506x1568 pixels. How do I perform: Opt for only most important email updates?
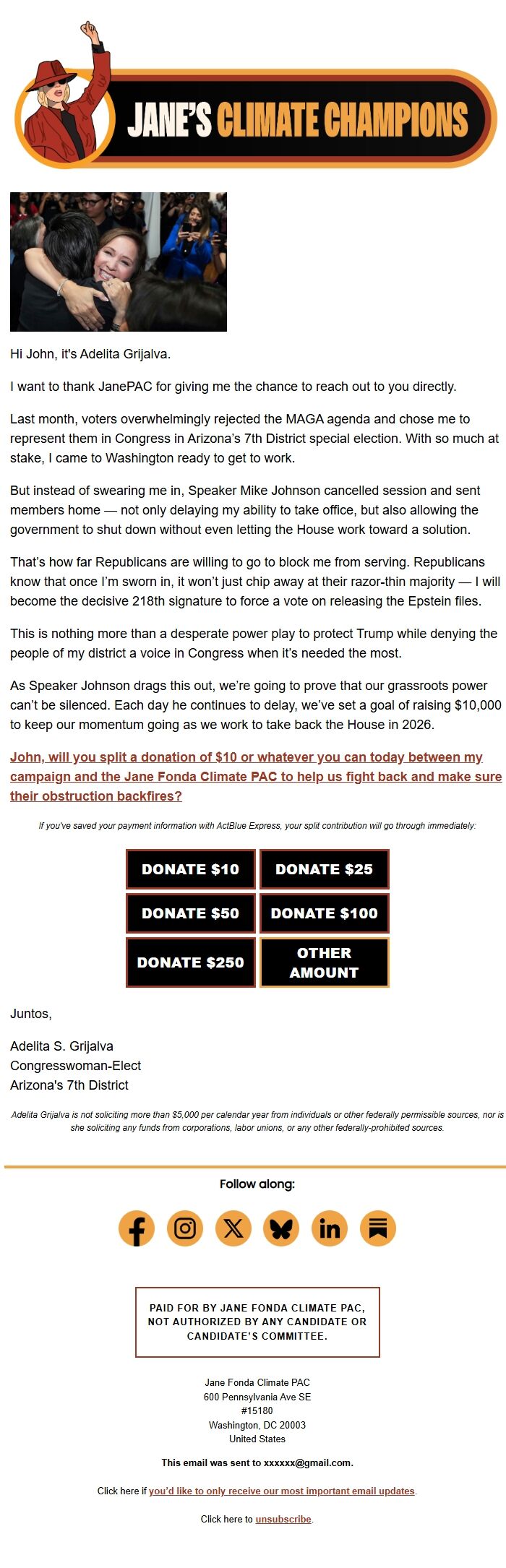282,1491
